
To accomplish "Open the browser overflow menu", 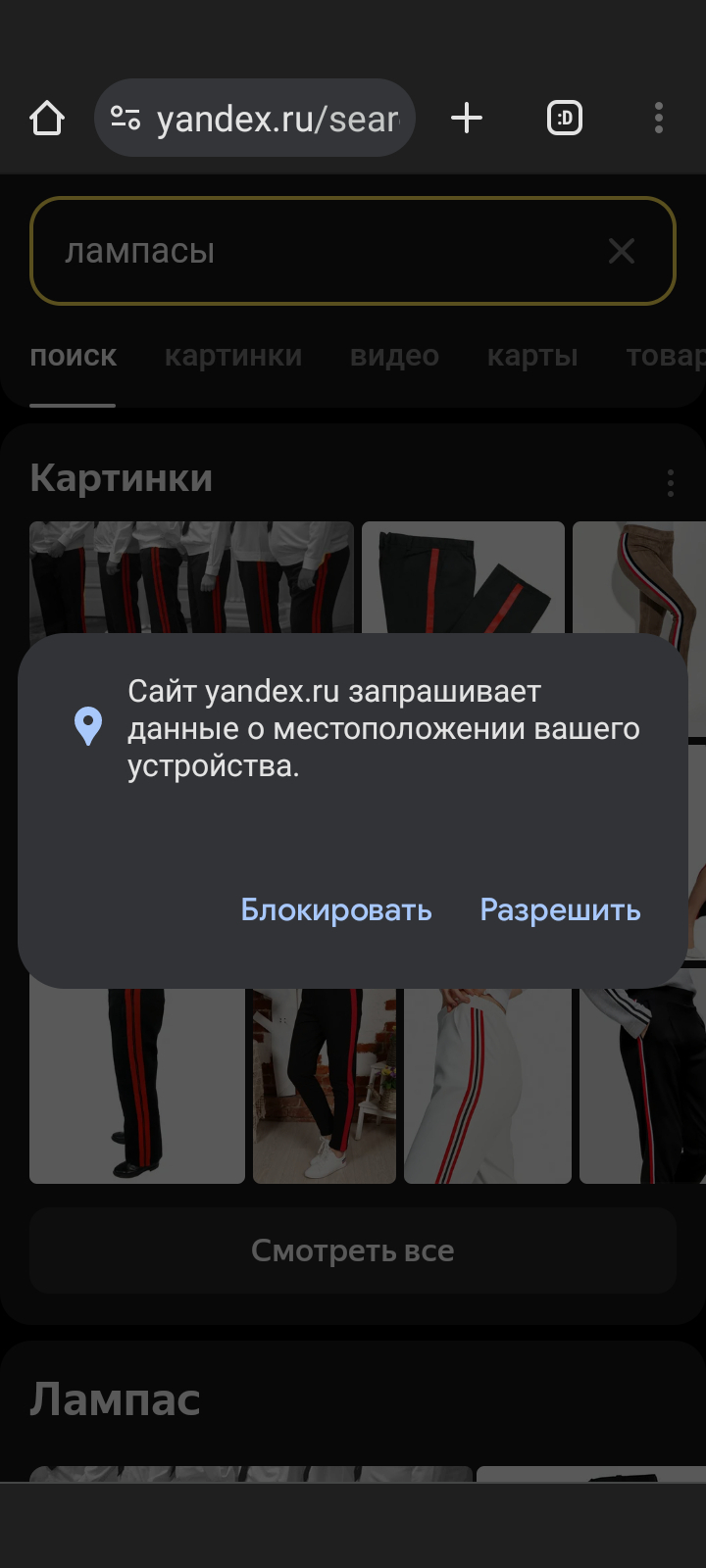I will point(659,119).
